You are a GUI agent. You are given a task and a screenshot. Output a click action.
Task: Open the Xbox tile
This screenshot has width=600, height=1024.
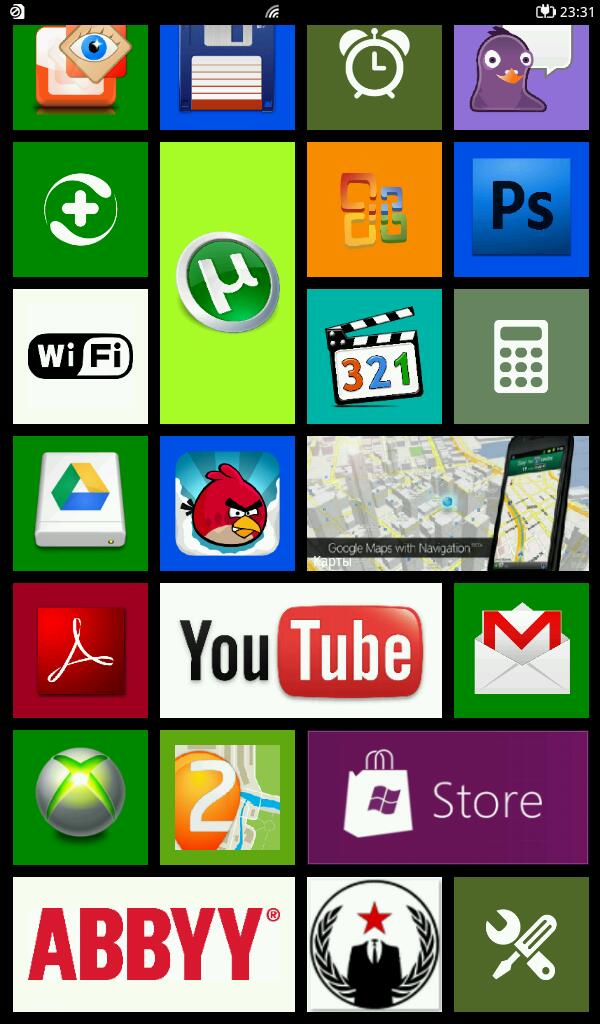[80, 797]
